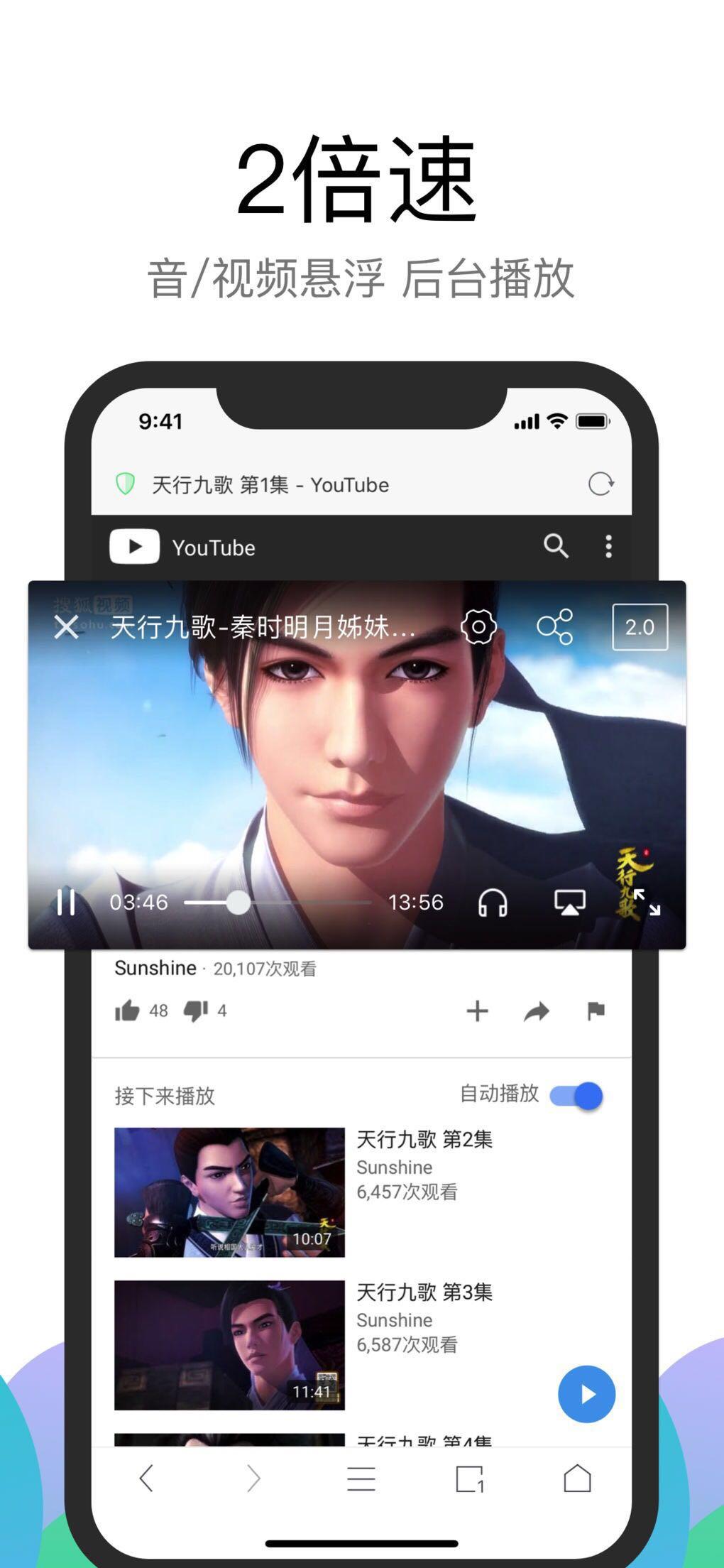The height and width of the screenshot is (1568, 724).
Task: Open the YouTube three-dot overflow menu
Action: 608,547
